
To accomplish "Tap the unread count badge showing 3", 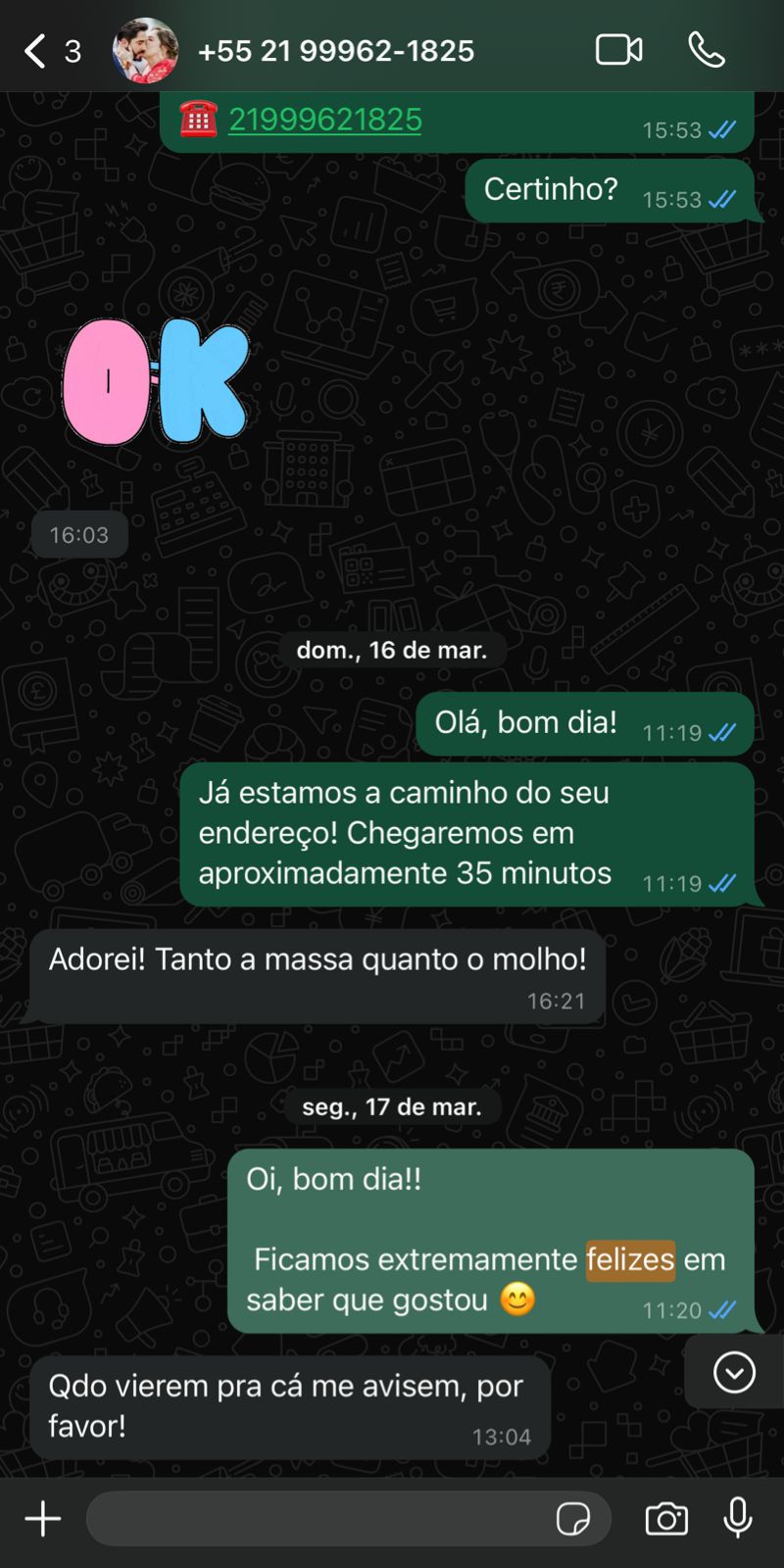I will [x=73, y=51].
